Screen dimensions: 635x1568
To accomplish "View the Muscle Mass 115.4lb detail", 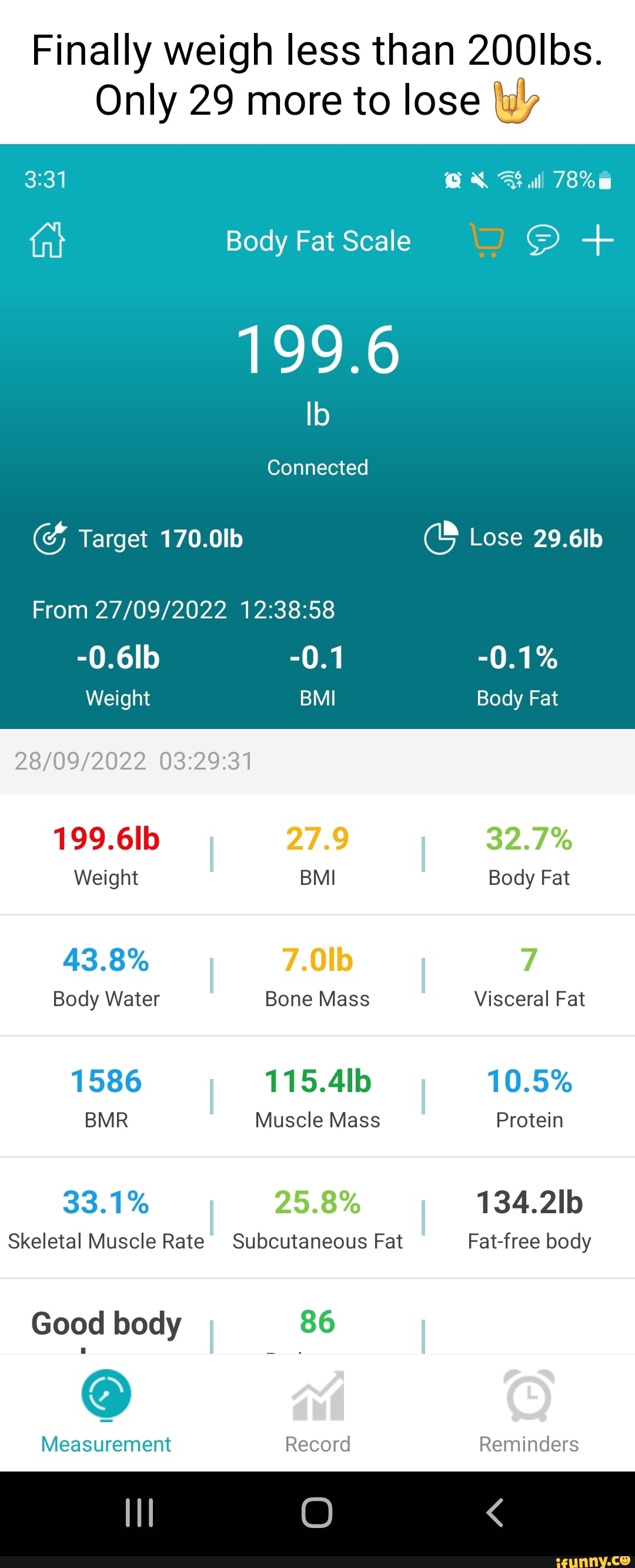I will coord(317,1097).
